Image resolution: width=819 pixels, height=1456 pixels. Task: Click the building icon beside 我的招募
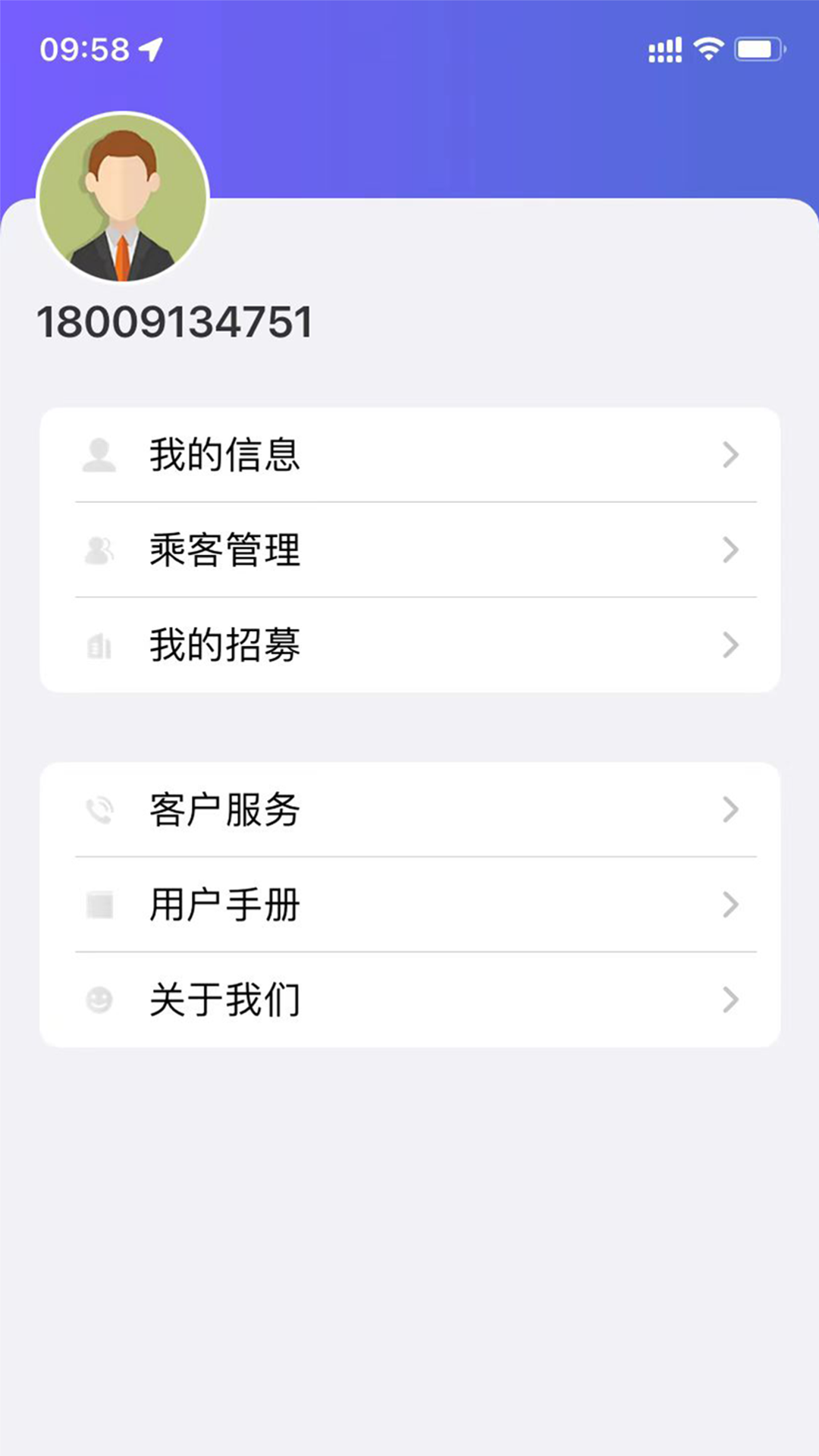[99, 645]
